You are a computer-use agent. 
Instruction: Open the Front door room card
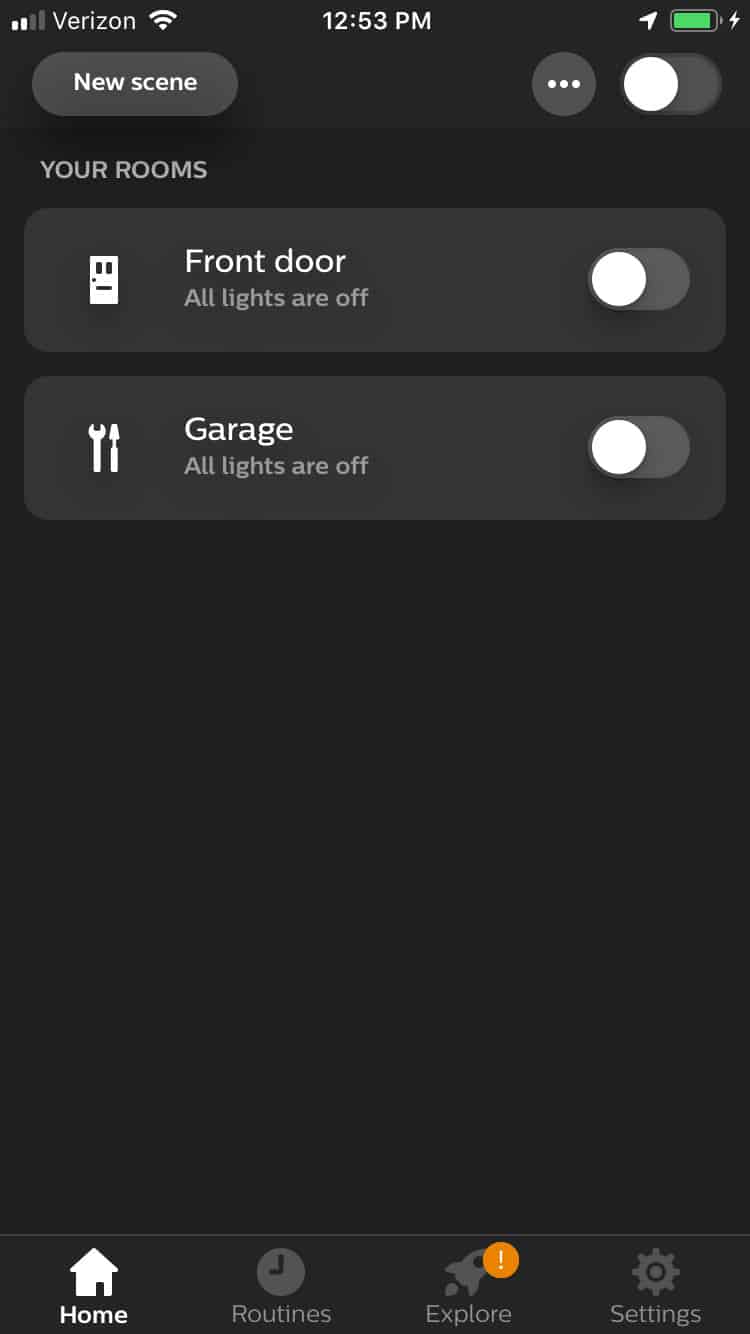point(375,280)
